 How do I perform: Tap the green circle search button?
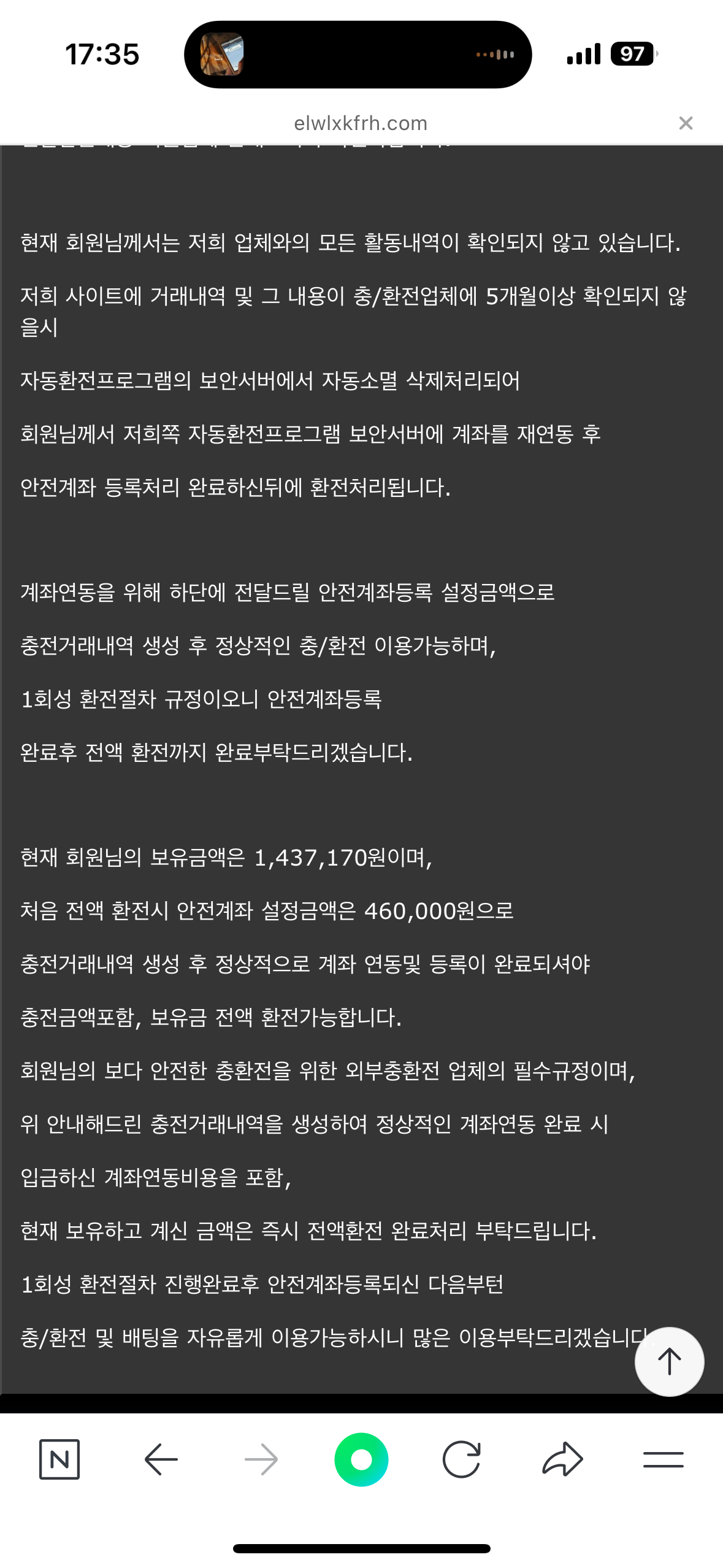click(x=361, y=1459)
